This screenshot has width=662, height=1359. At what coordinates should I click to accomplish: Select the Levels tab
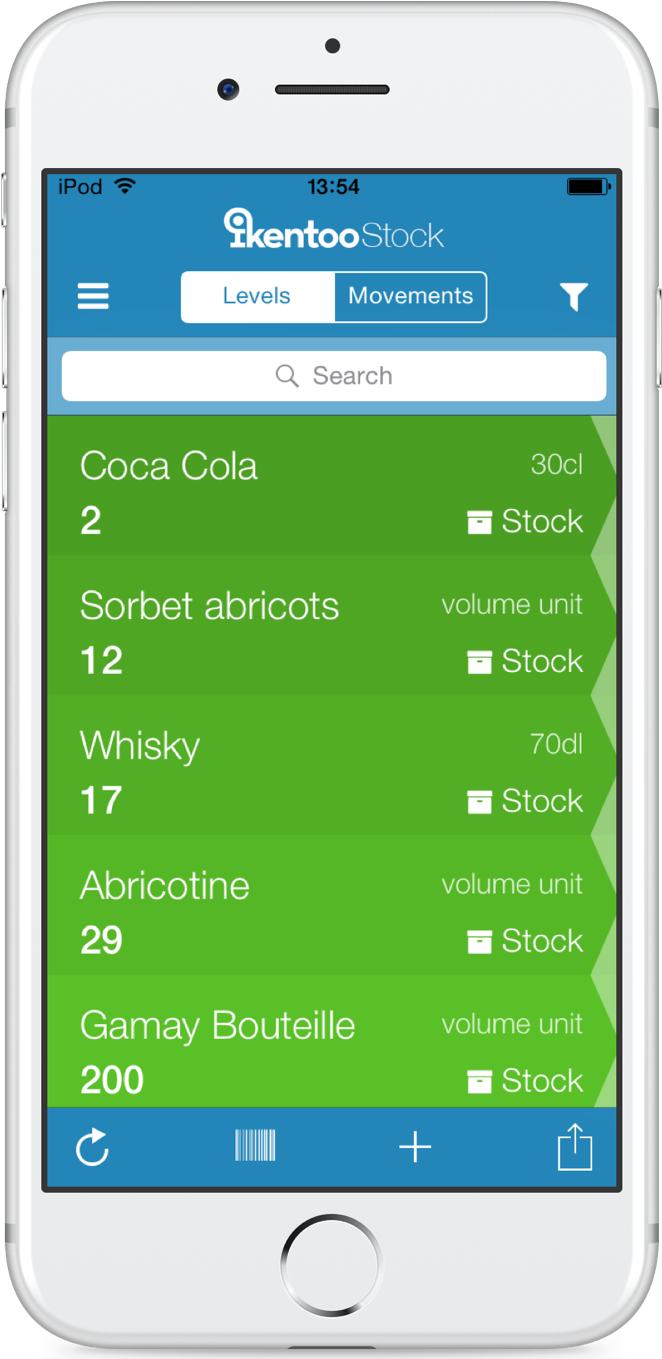(257, 297)
